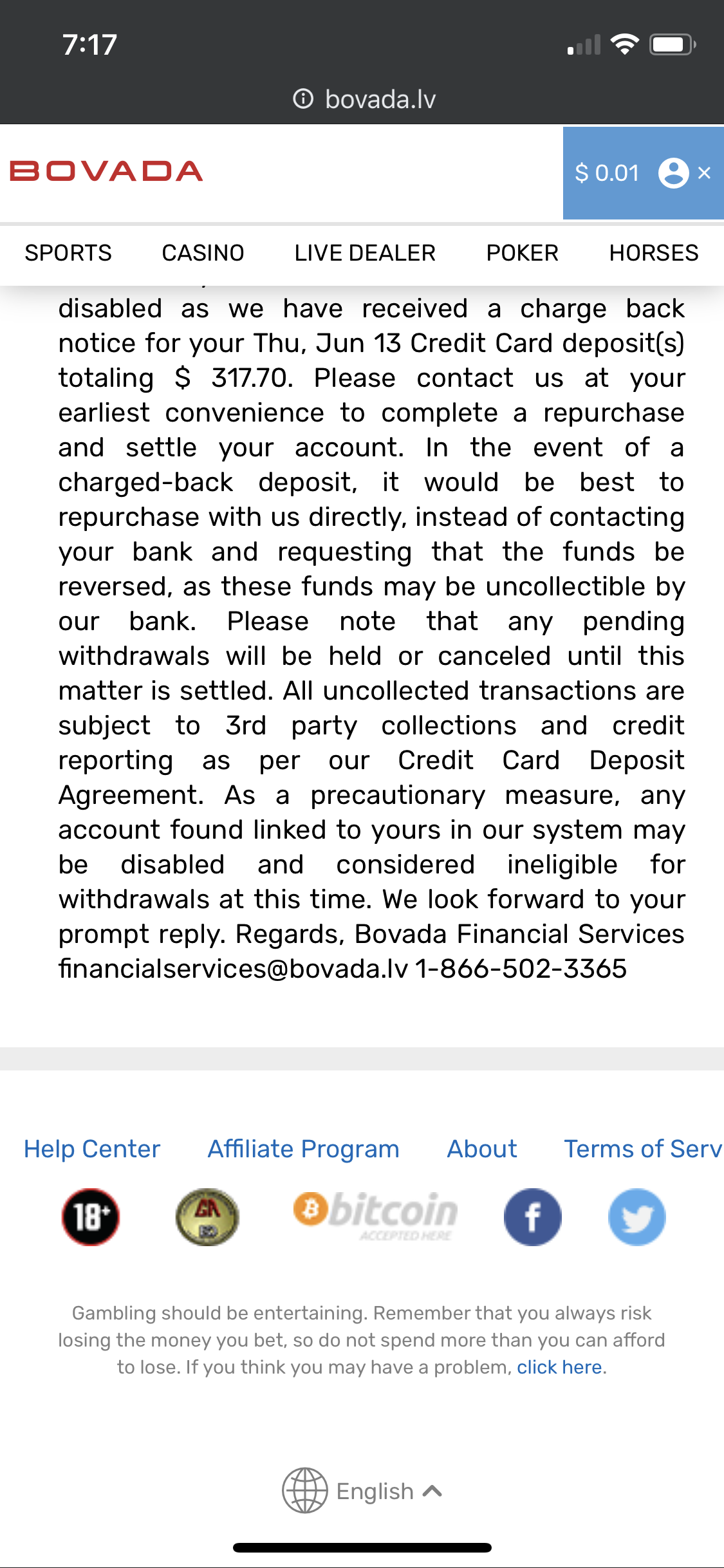The height and width of the screenshot is (1568, 724).
Task: Select the HORSES tab
Action: tap(654, 253)
